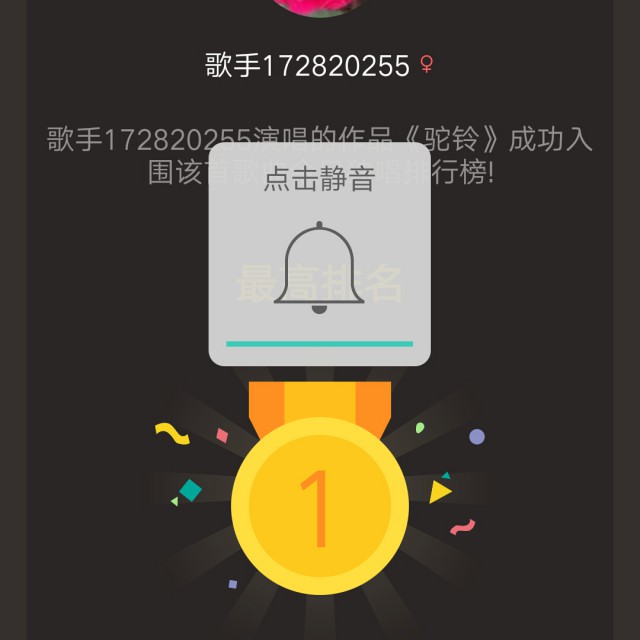
Task: Open the singer's profile avatar
Action: 320,8
